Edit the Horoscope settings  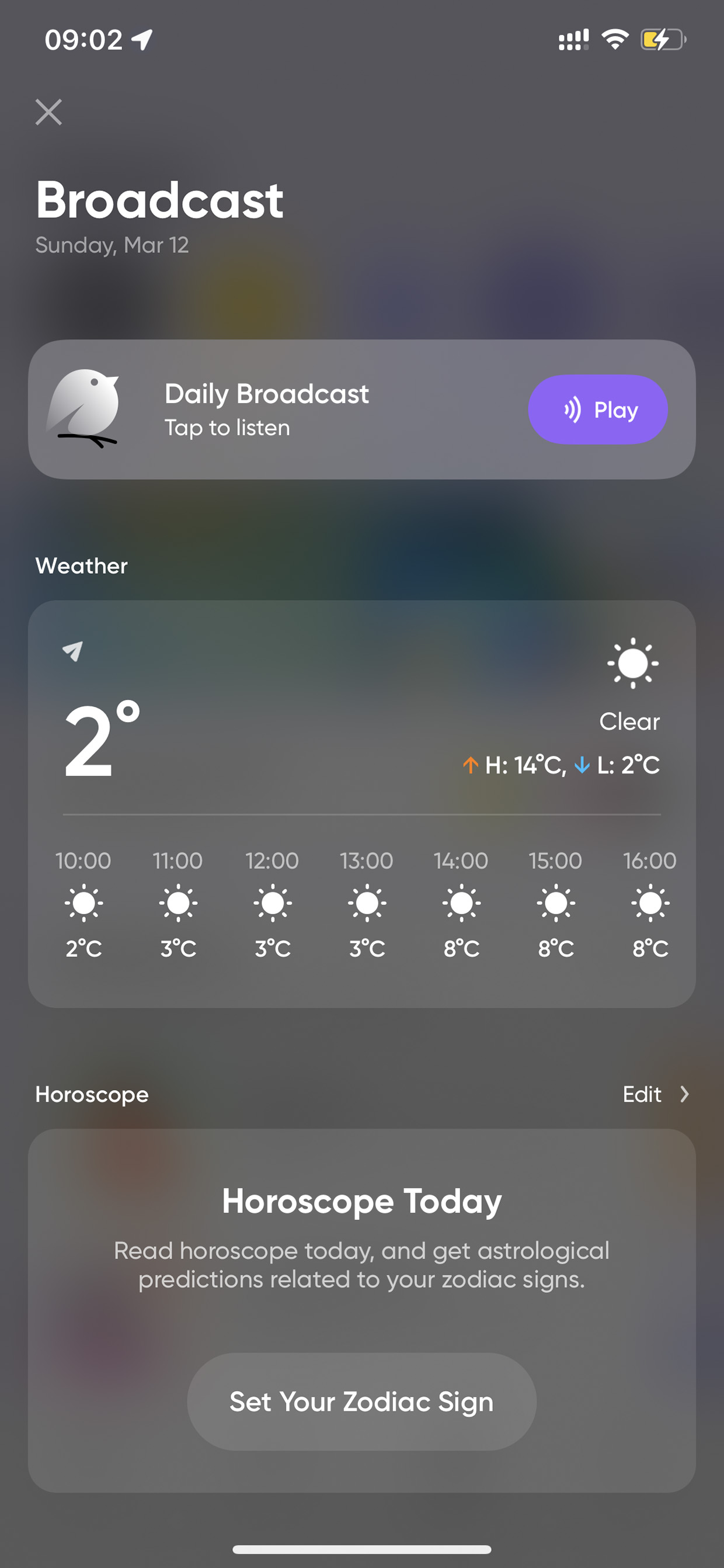coord(655,1094)
